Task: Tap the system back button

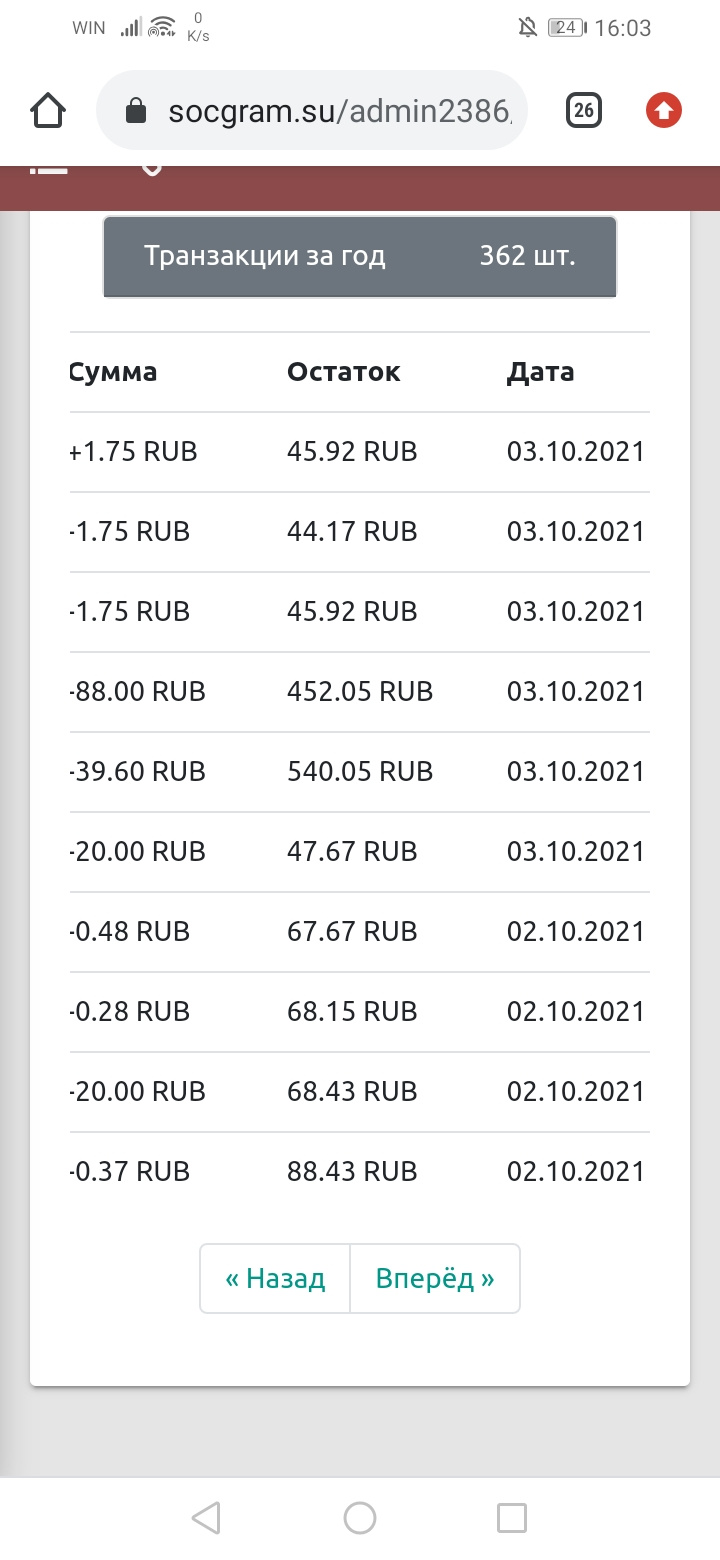Action: 206,1518
